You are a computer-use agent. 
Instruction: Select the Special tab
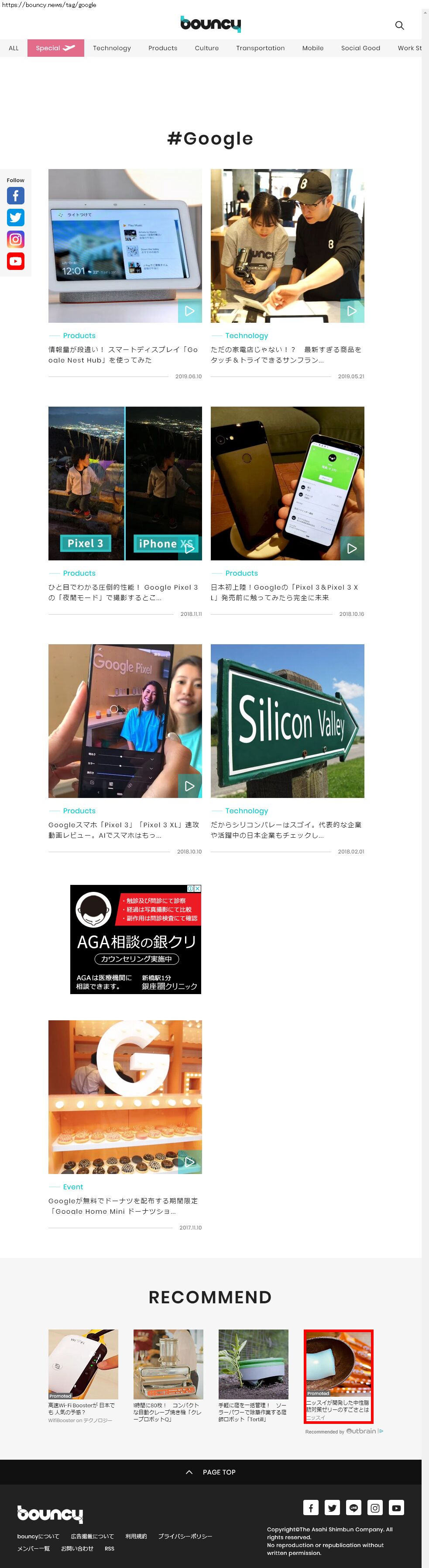(55, 48)
